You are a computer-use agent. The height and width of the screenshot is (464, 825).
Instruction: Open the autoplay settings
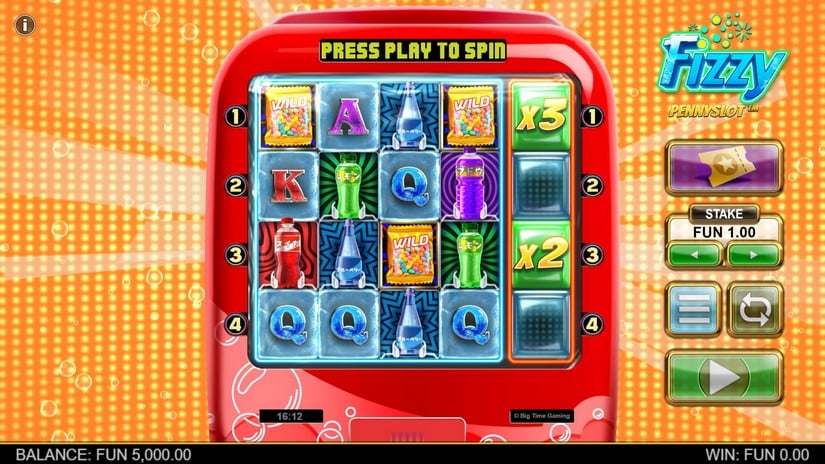755,309
